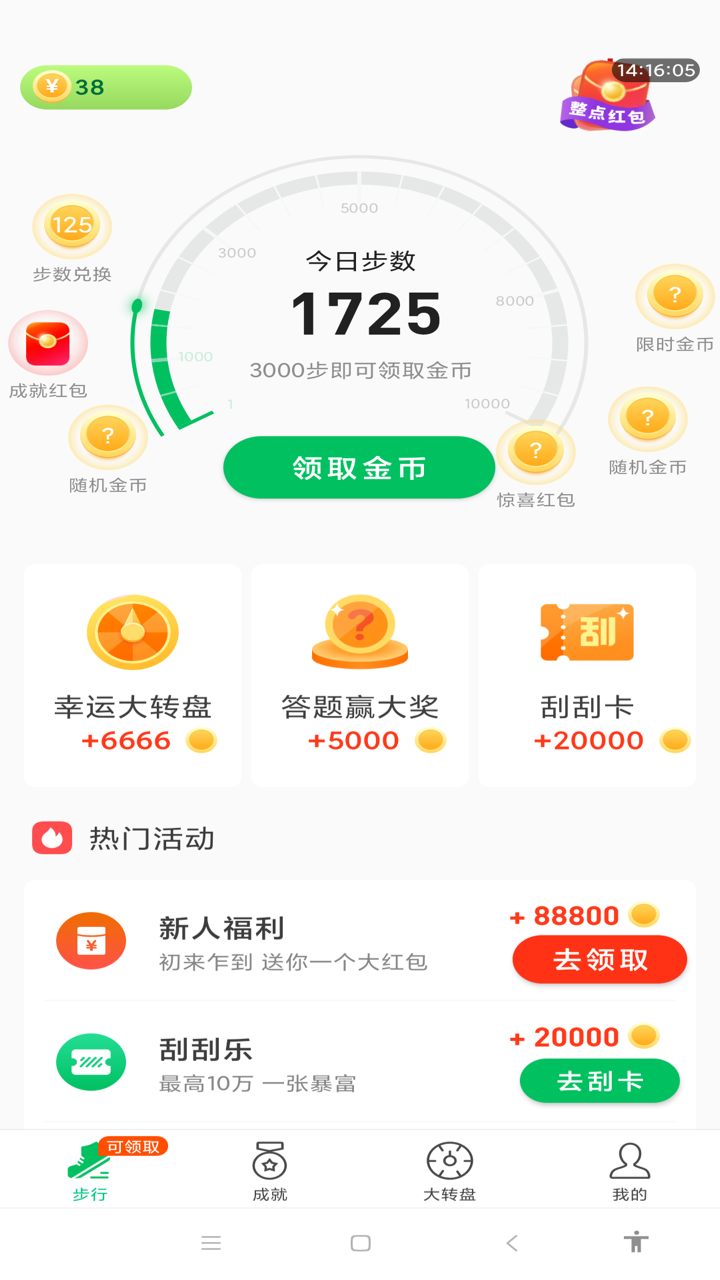This screenshot has height=1280, width=720.
Task: Collect the 步数兑换 coin bubble
Action: click(x=72, y=227)
